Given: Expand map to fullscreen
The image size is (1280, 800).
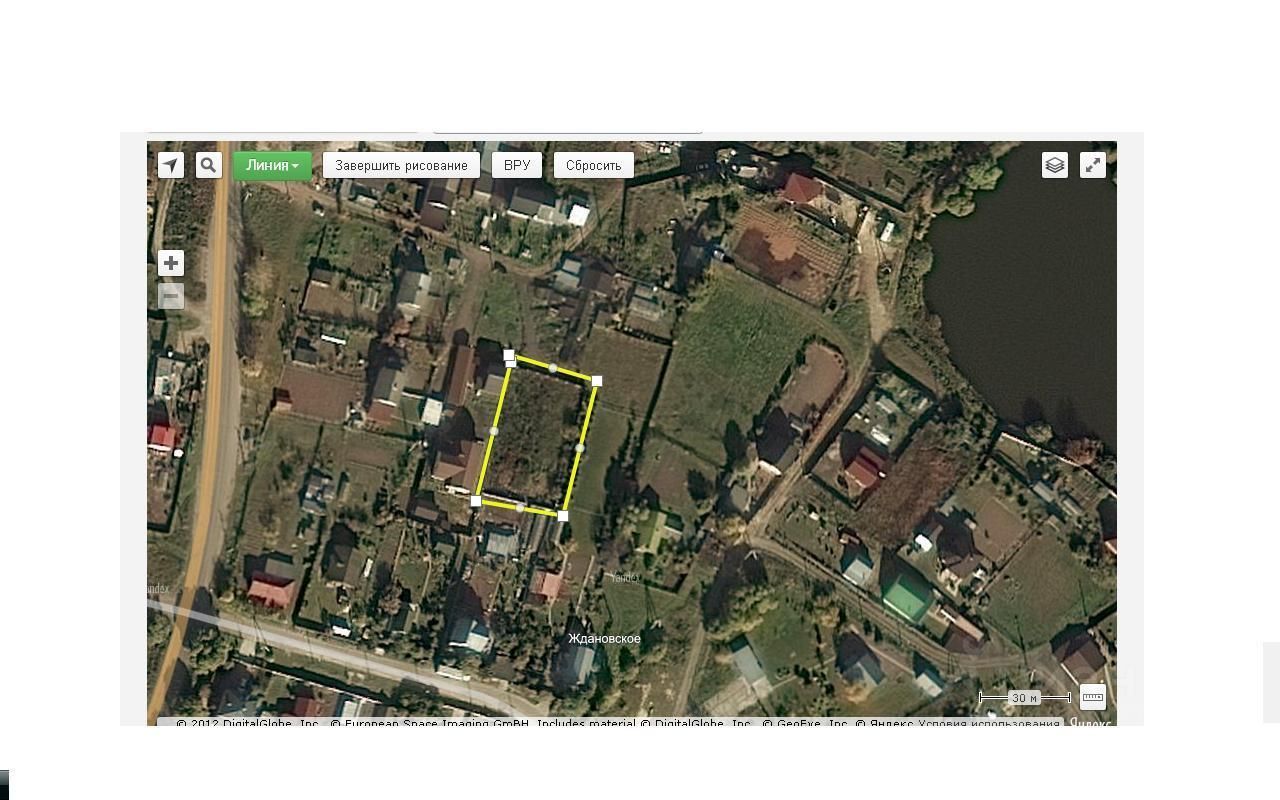Looking at the screenshot, I should (x=1093, y=165).
